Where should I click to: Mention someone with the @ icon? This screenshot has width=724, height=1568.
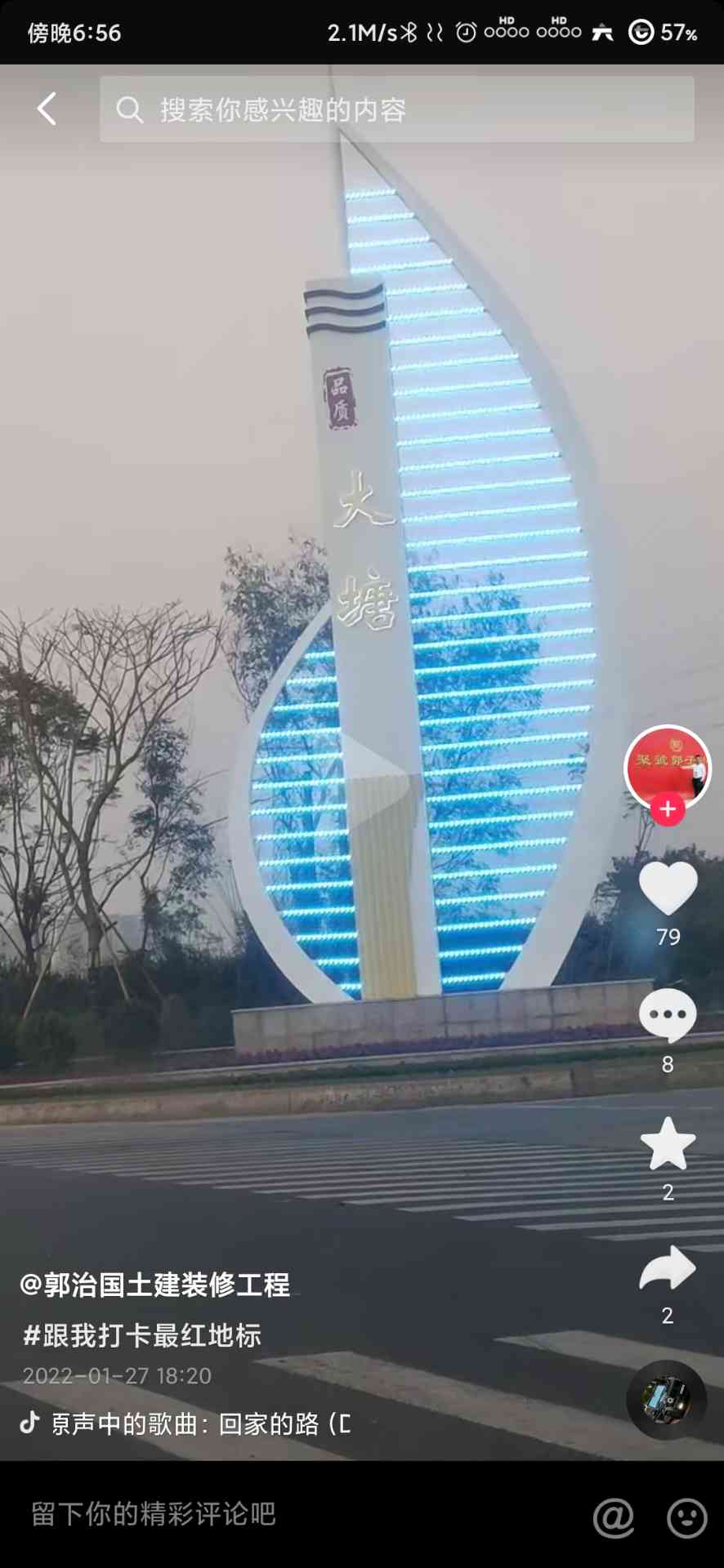coord(613,1517)
